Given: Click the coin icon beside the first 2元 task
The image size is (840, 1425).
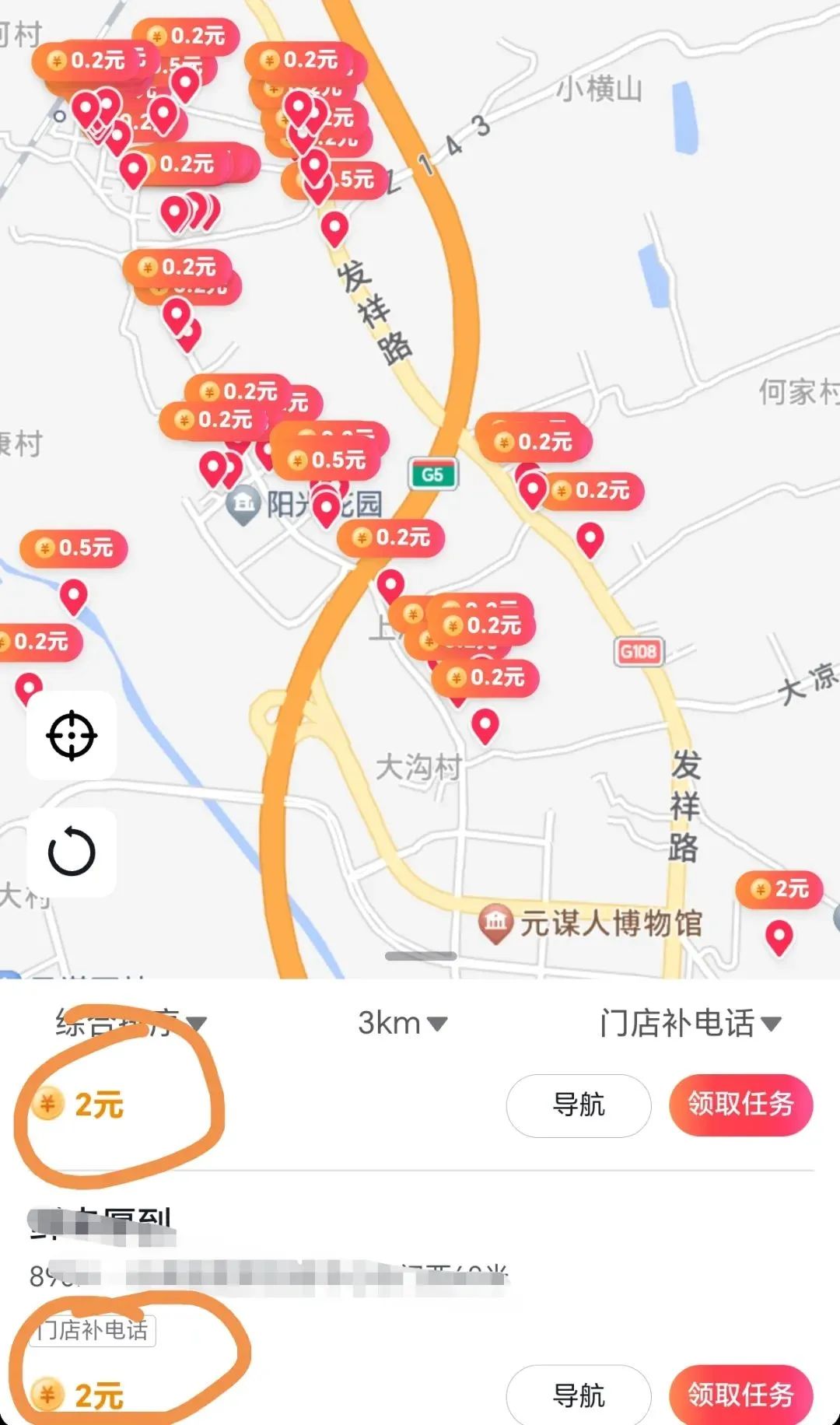Looking at the screenshot, I should [x=47, y=1104].
